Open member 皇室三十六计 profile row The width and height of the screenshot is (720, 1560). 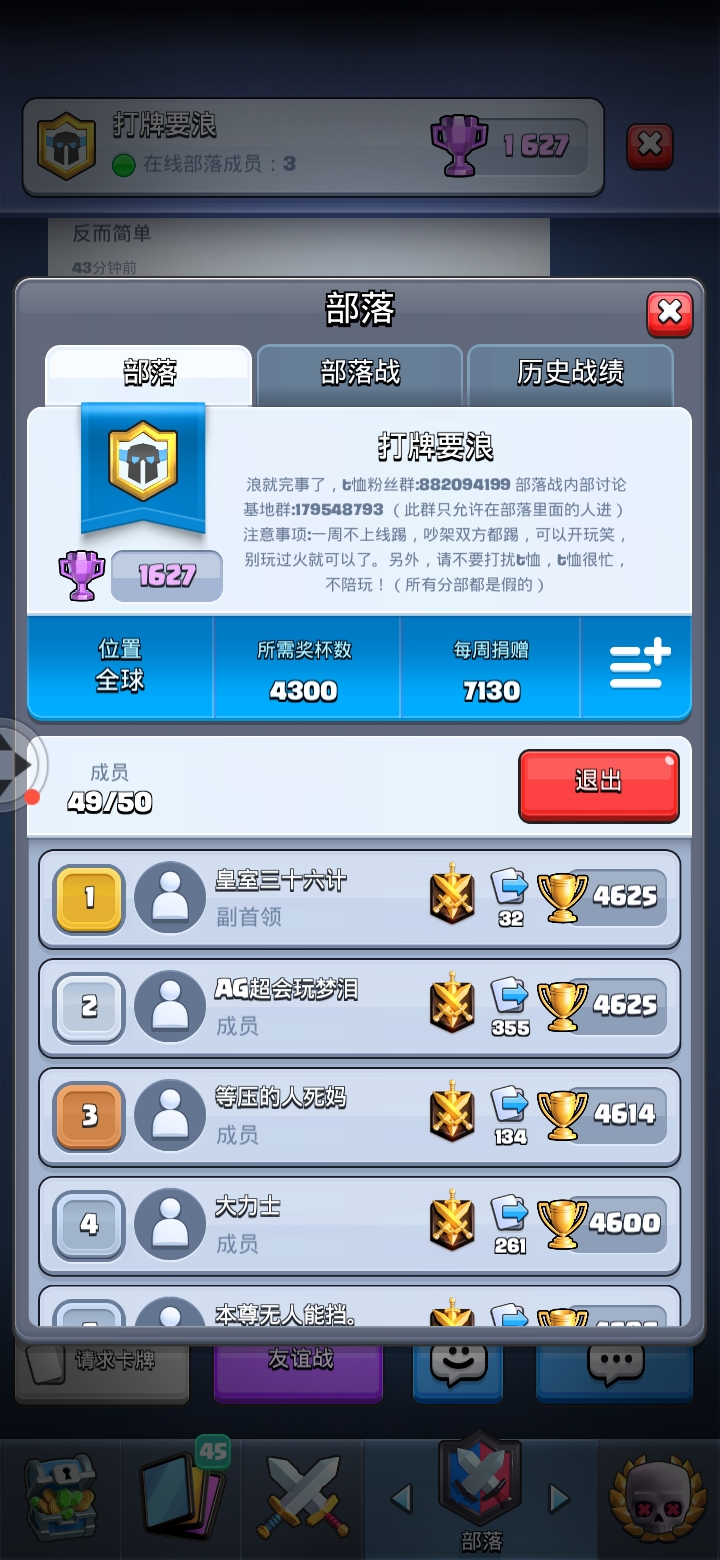coord(360,898)
